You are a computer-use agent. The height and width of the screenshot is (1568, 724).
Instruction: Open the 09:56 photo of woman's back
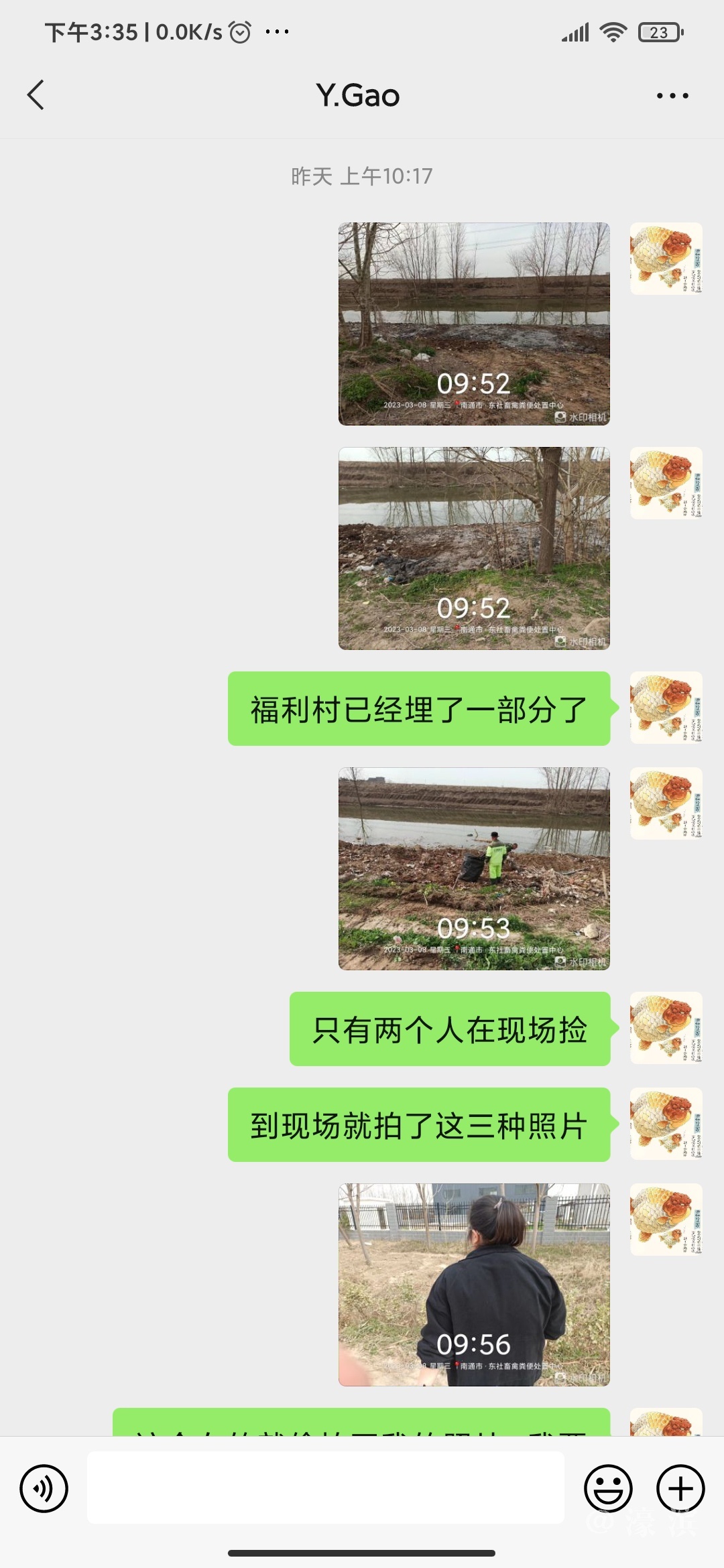point(474,1285)
